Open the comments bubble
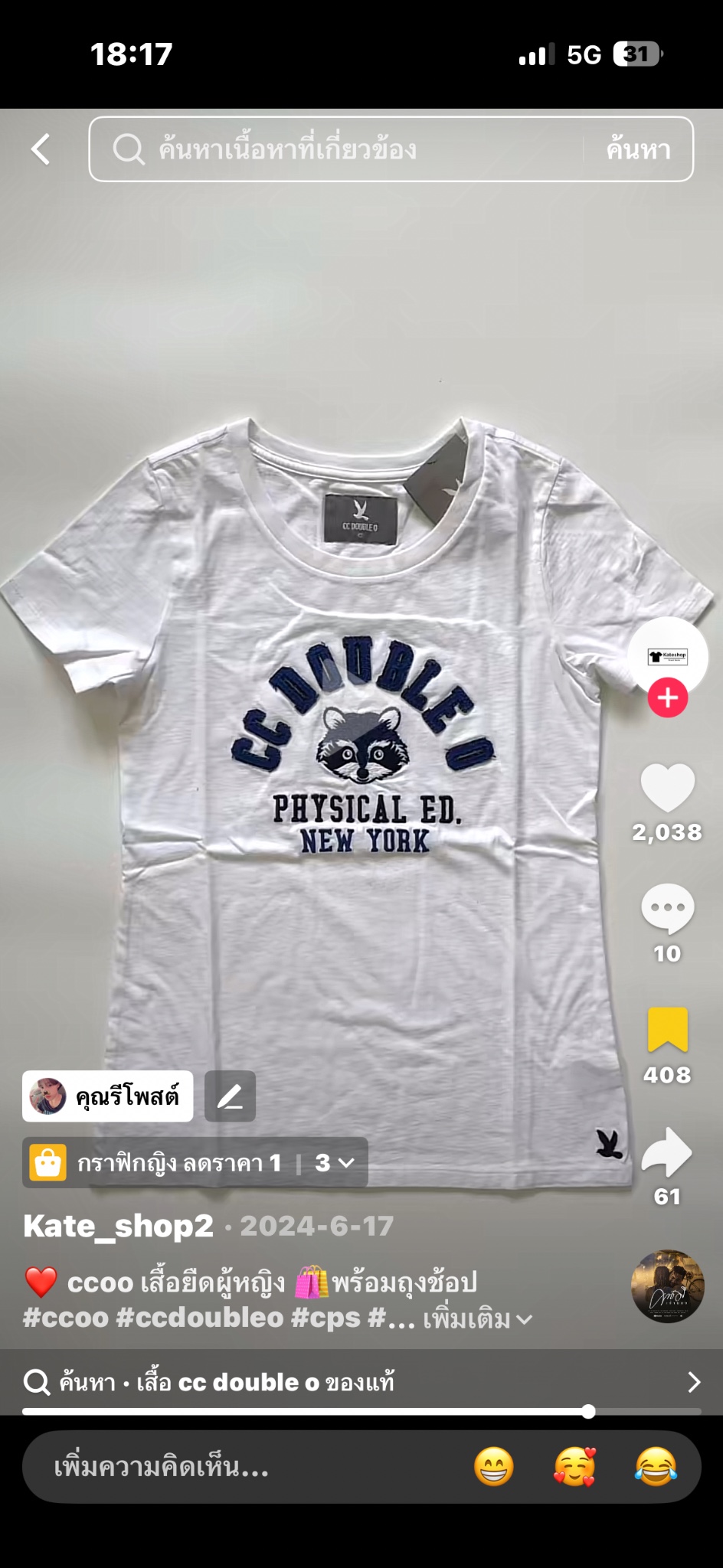723x1568 pixels. tap(667, 909)
